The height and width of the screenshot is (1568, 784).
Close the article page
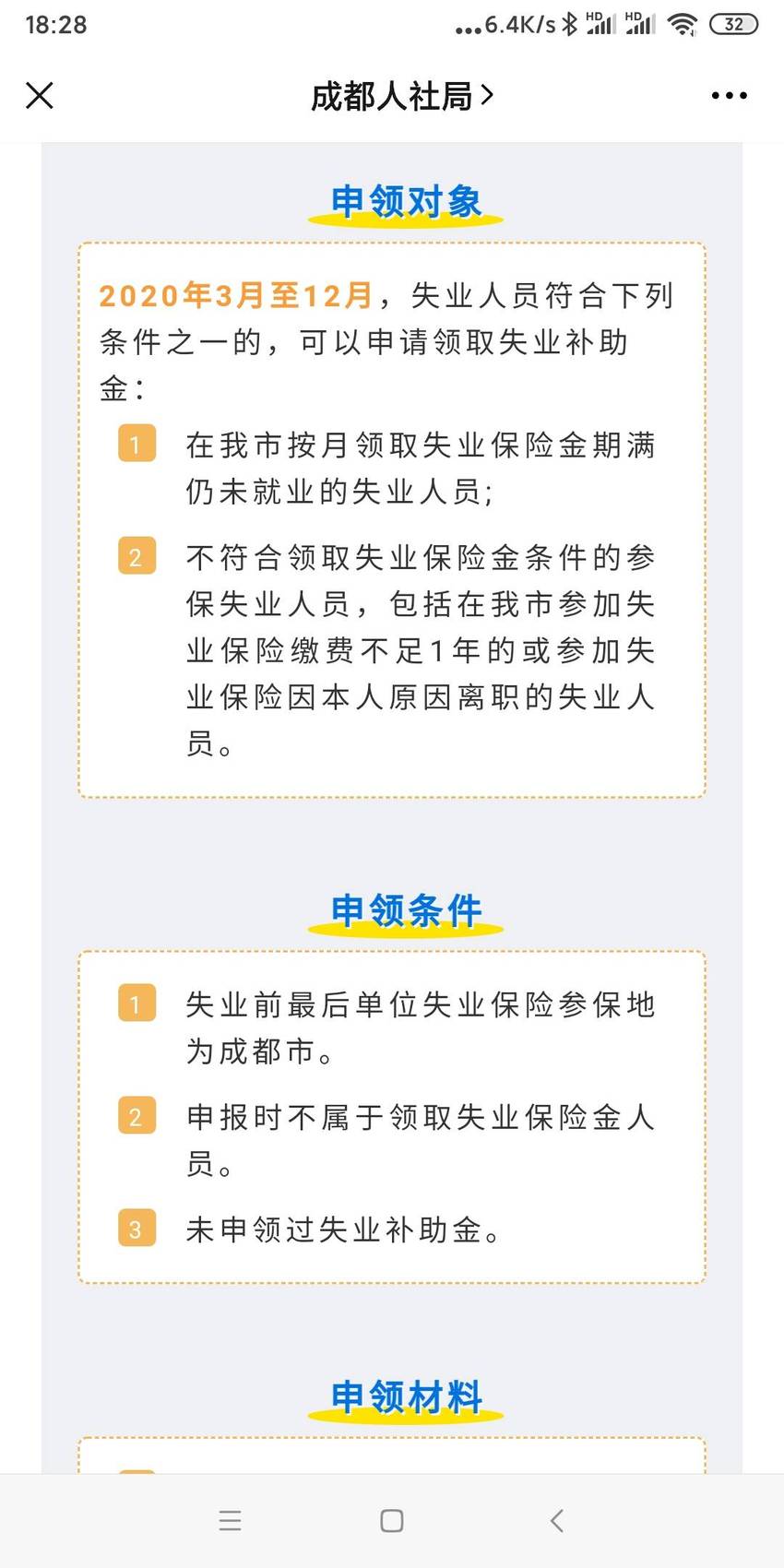tap(40, 95)
